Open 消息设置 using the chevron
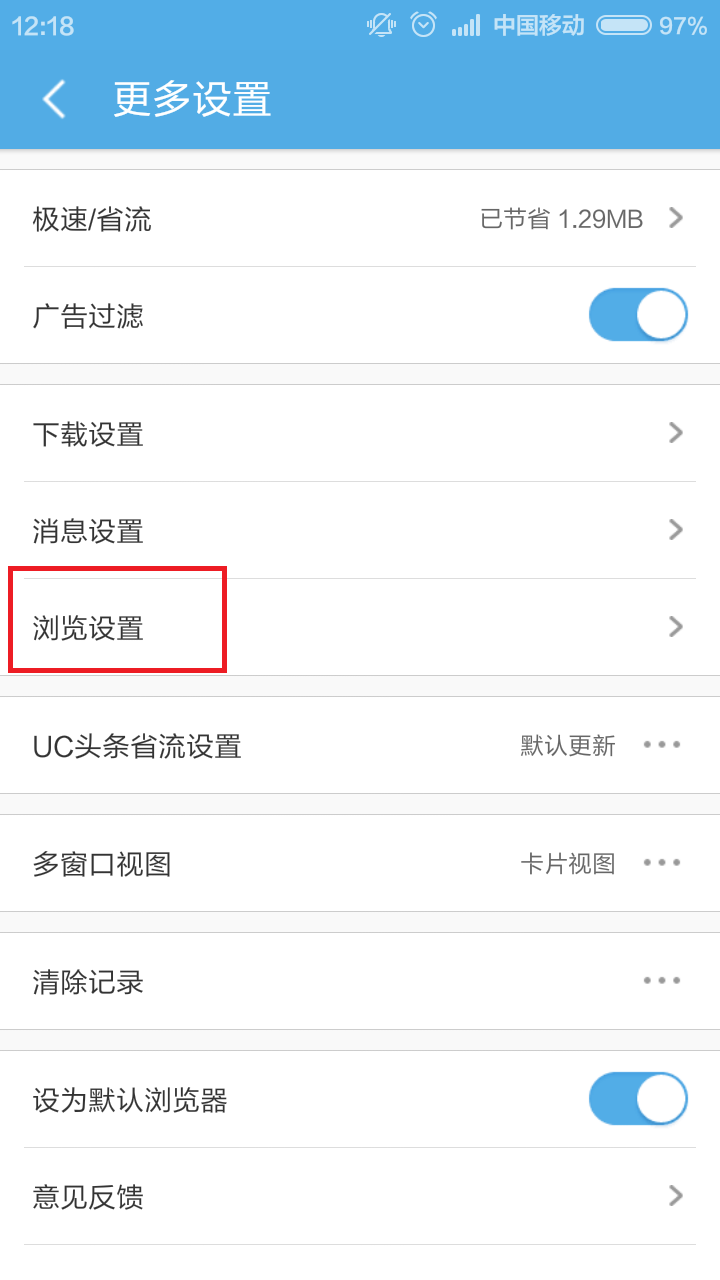Image resolution: width=720 pixels, height=1280 pixels. (x=675, y=530)
